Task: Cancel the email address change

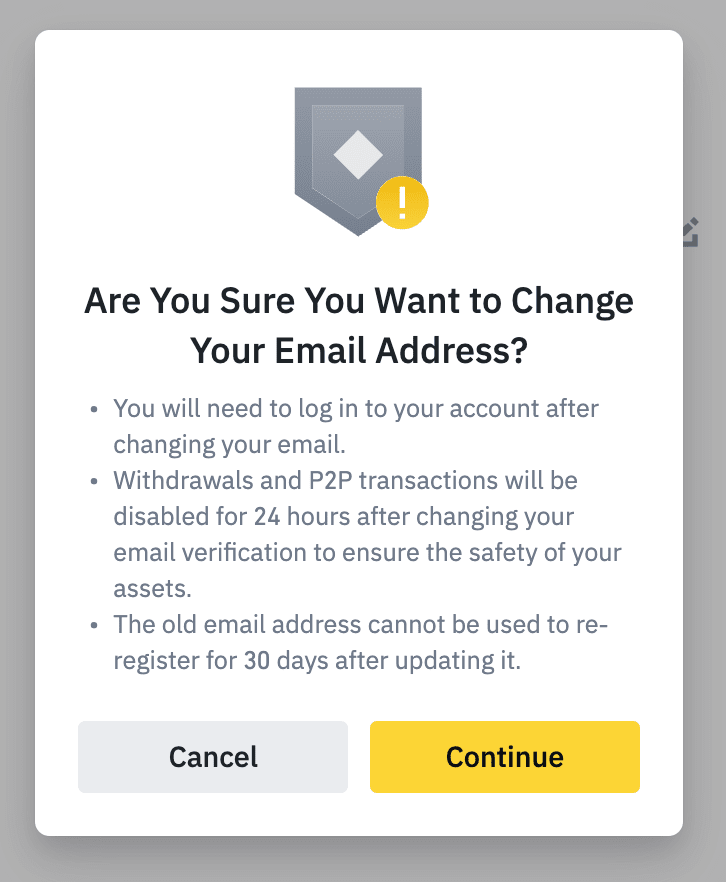Action: coord(213,757)
